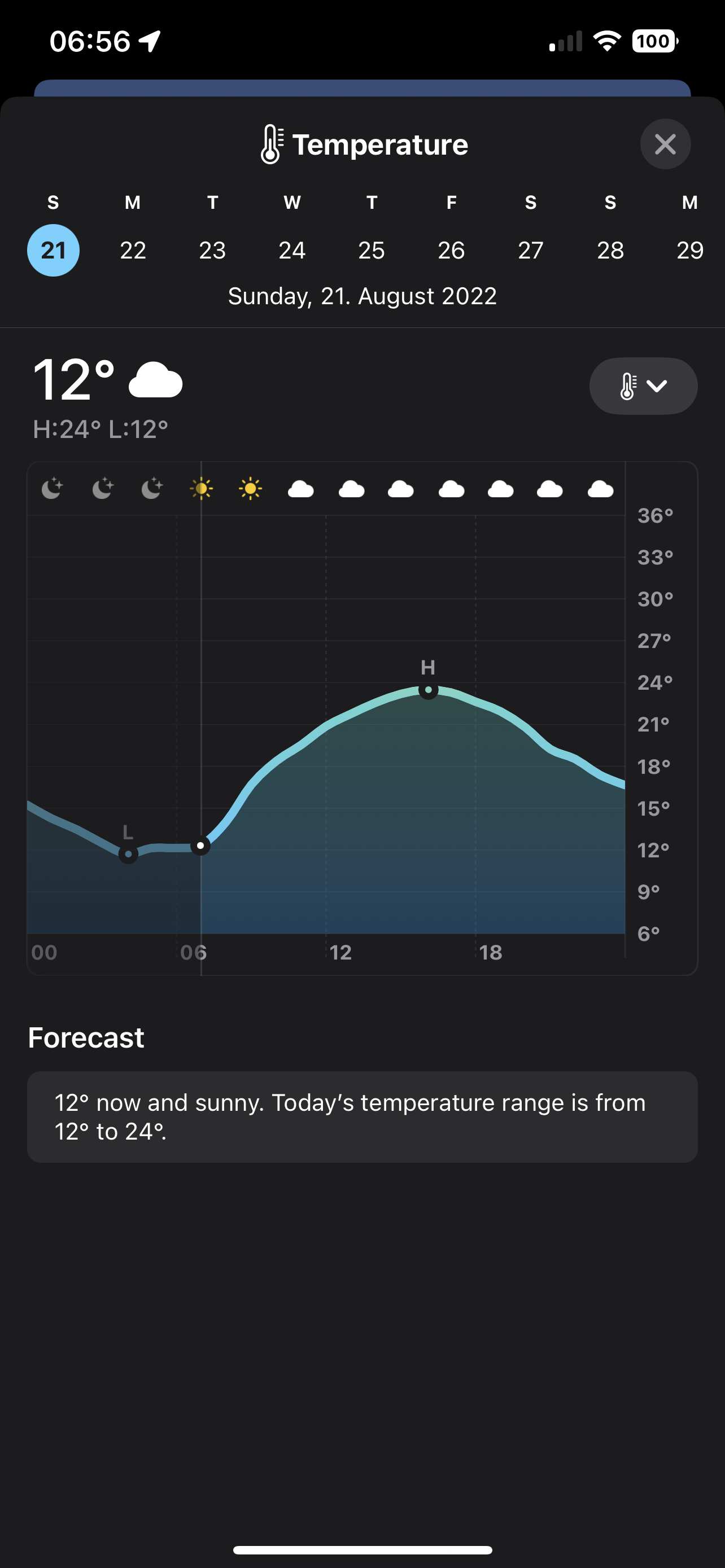Select Friday the 26th
This screenshot has width=725, height=1568.
(451, 249)
